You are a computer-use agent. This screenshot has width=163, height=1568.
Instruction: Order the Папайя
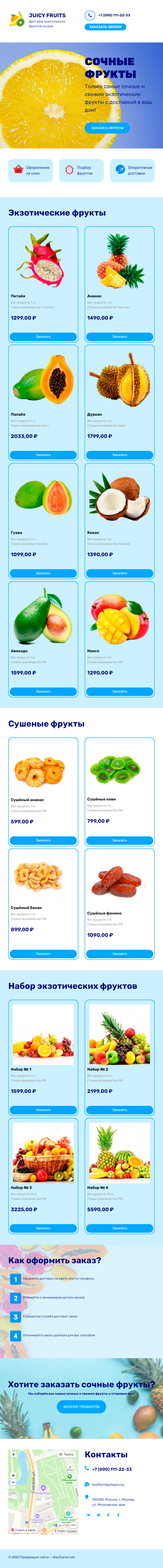pyautogui.click(x=43, y=455)
